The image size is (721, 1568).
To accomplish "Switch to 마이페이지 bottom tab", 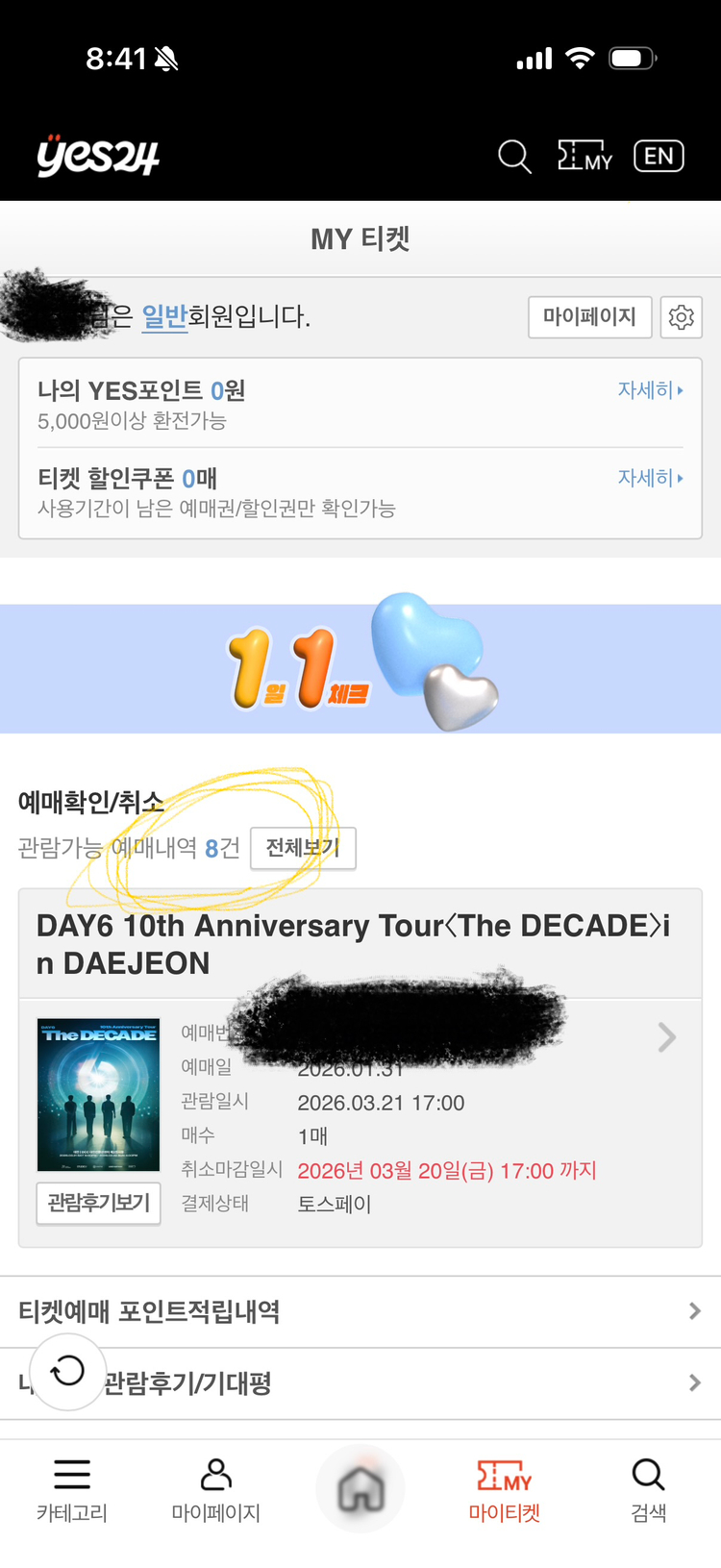I will click(216, 1489).
